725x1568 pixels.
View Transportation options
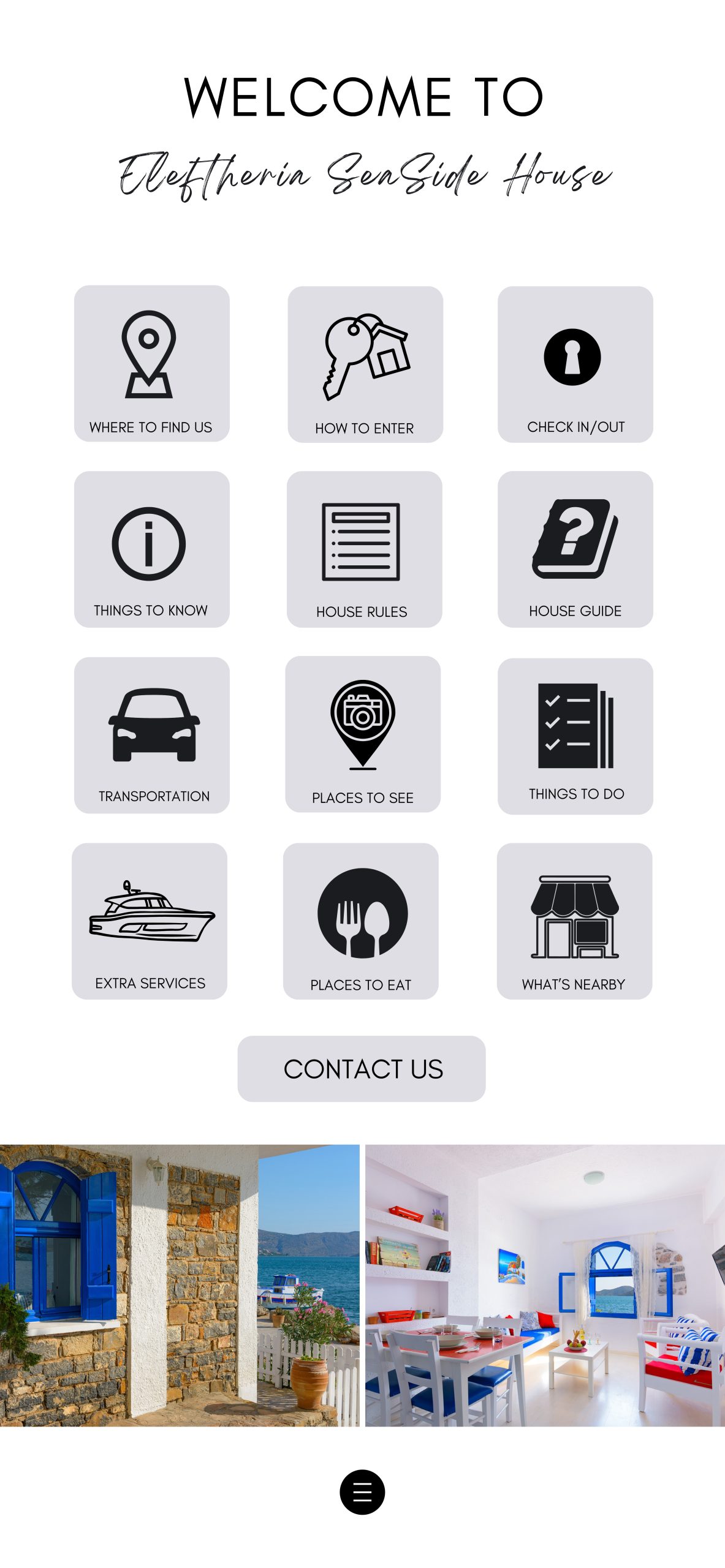click(x=151, y=735)
